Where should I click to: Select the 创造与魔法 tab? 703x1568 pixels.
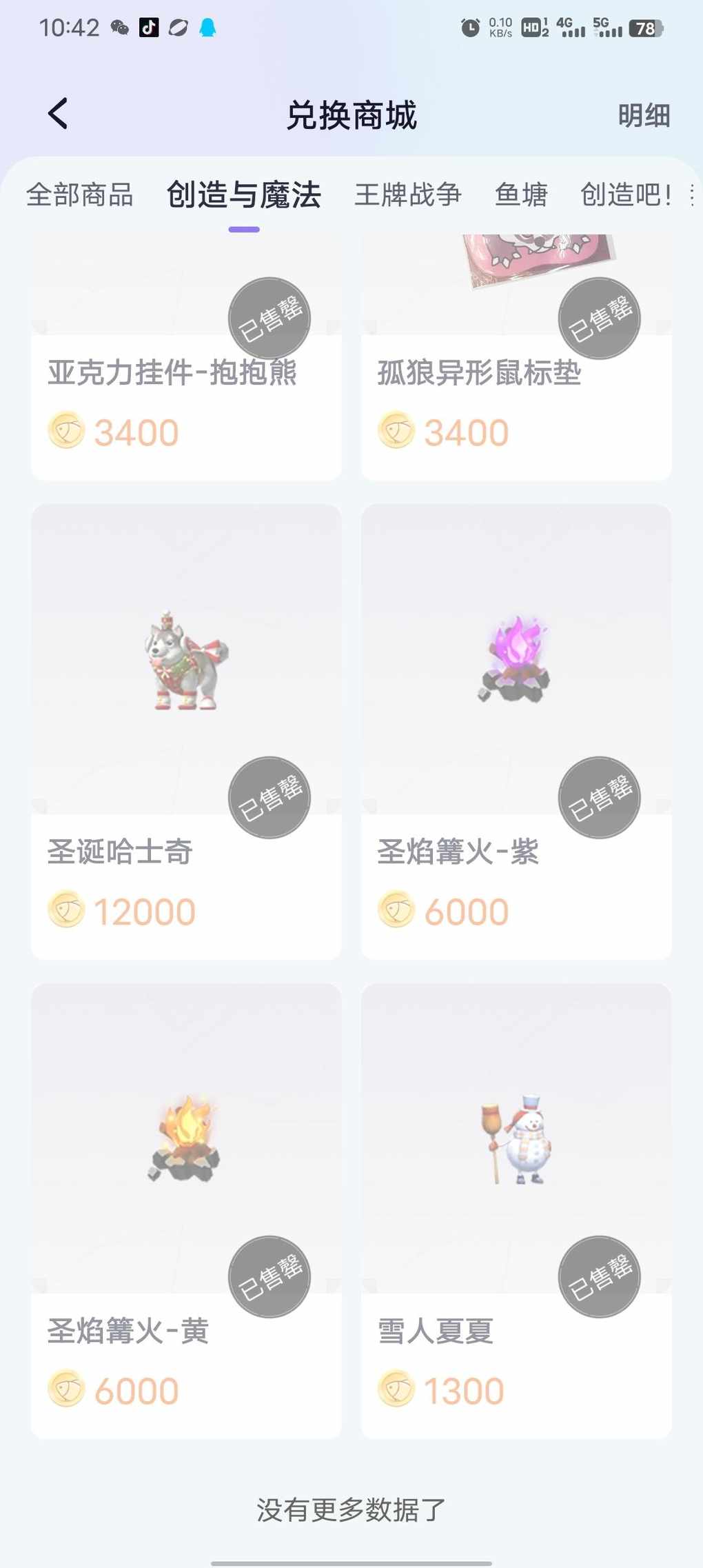pyautogui.click(x=244, y=195)
